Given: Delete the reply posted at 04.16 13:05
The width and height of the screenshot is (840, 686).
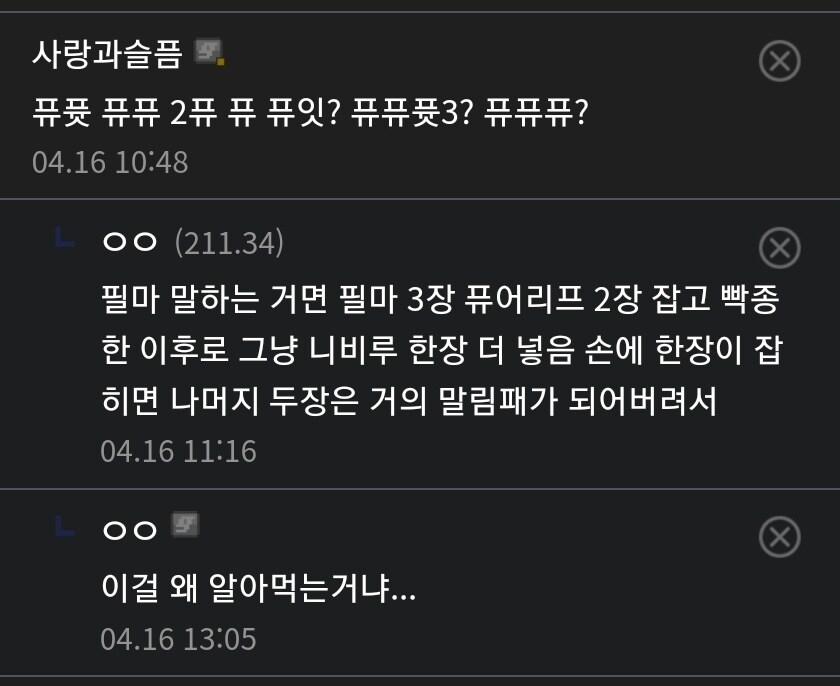Looking at the screenshot, I should point(779,537).
